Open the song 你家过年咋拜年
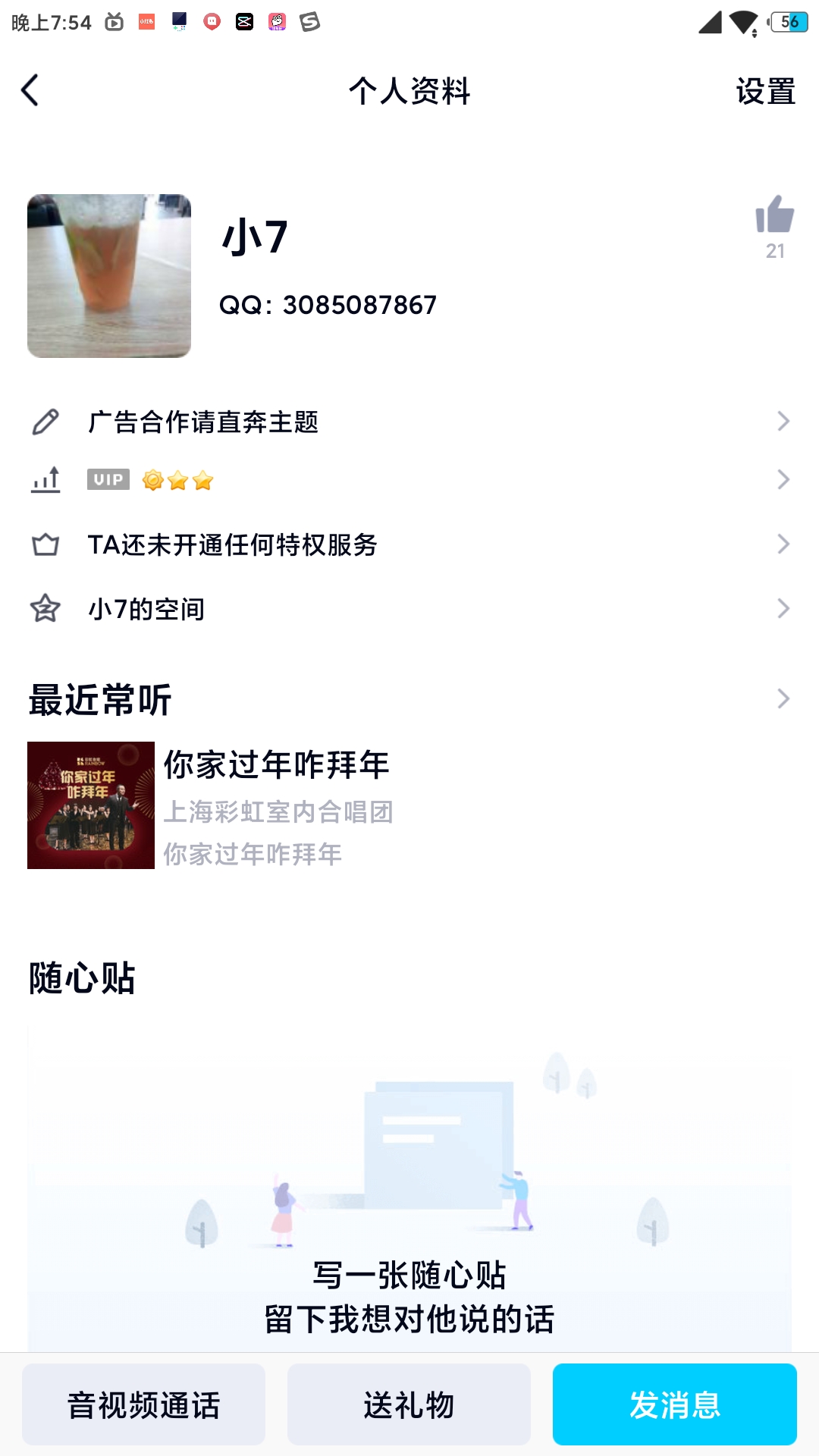Image resolution: width=819 pixels, height=1456 pixels. [276, 805]
